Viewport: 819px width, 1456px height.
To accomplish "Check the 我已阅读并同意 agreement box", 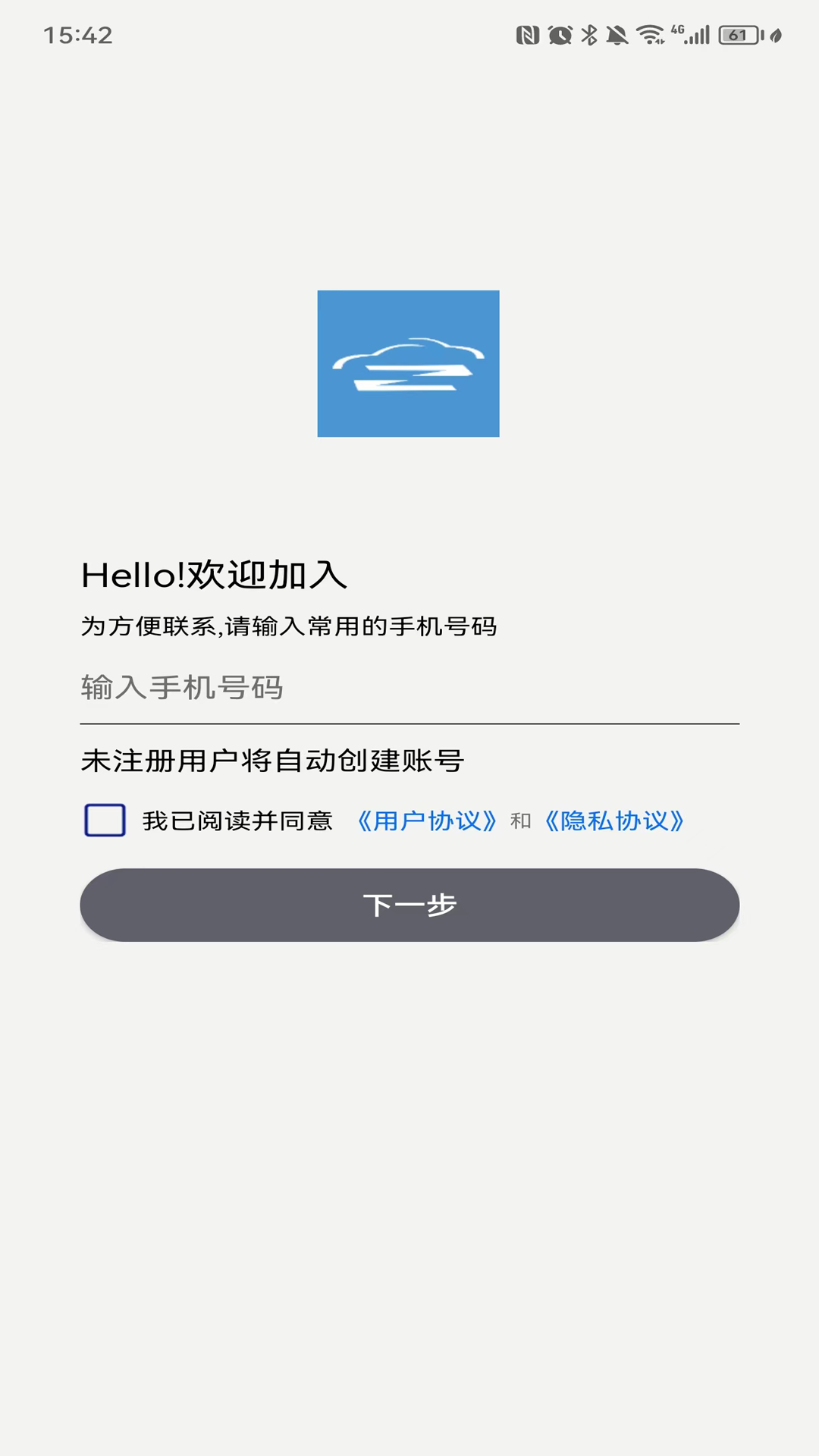I will pyautogui.click(x=105, y=821).
